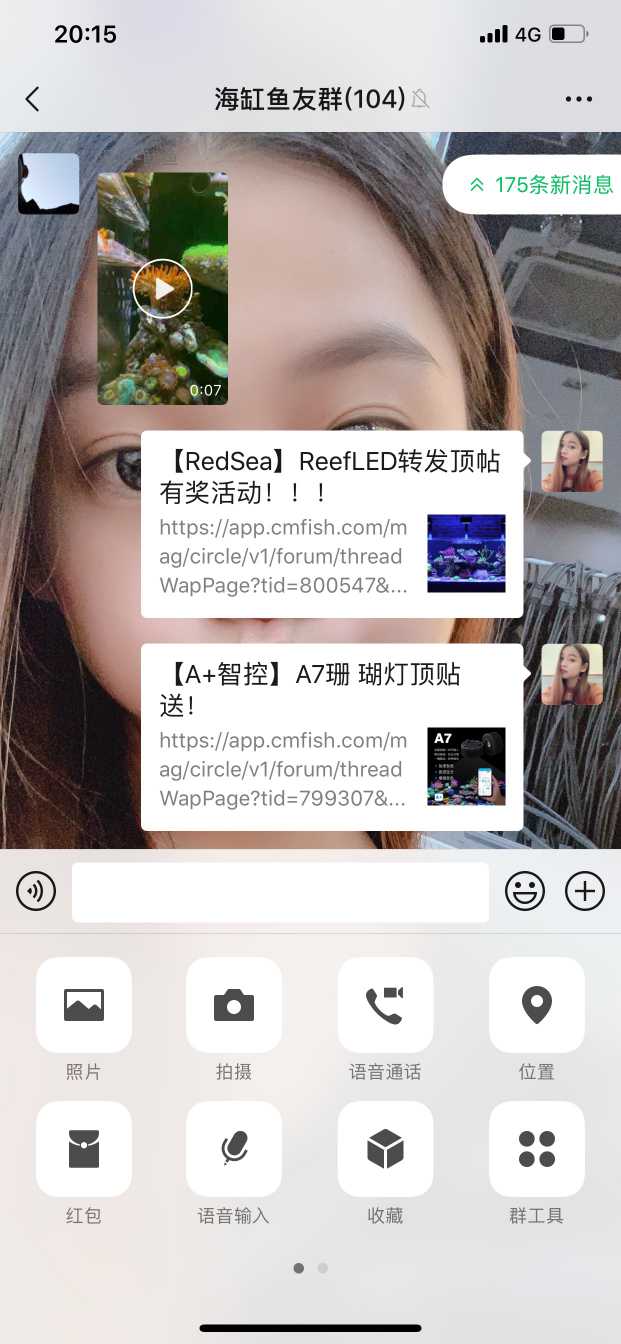This screenshot has height=1344, width=621.
Task: Open 收藏 favorites
Action: (x=385, y=1149)
